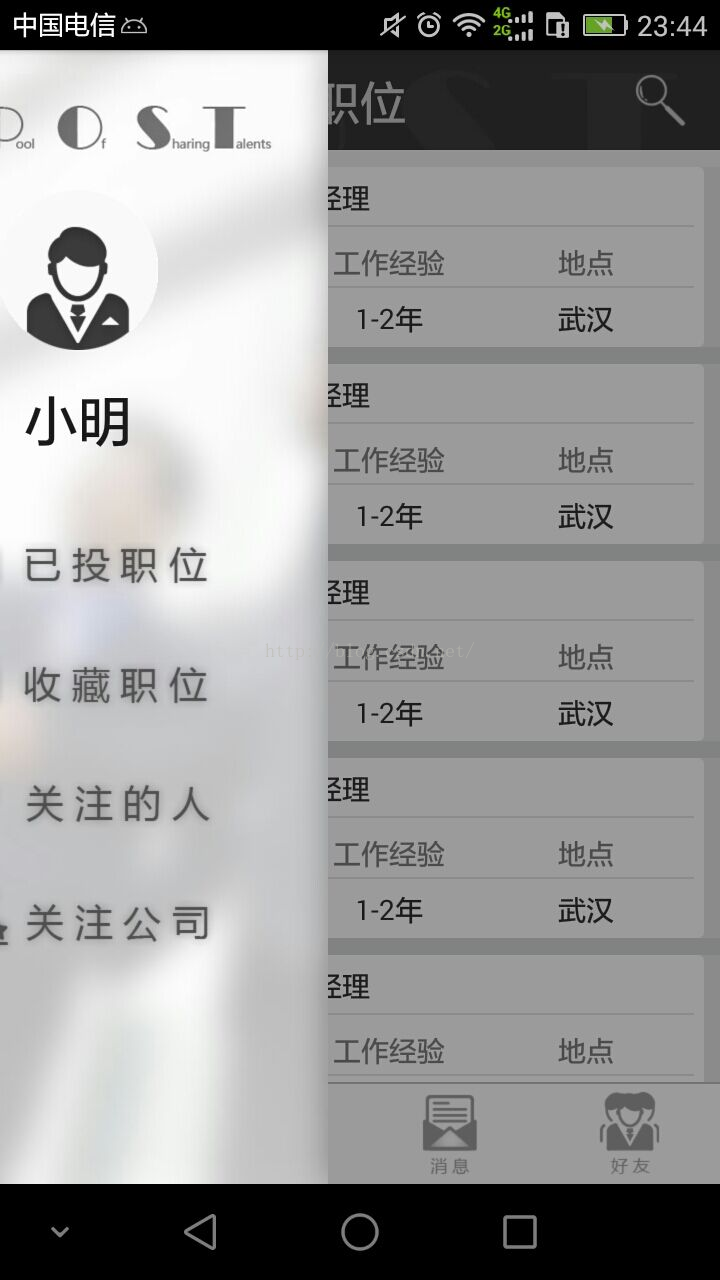Tap the system back button
The image size is (720, 1280).
tap(200, 1232)
